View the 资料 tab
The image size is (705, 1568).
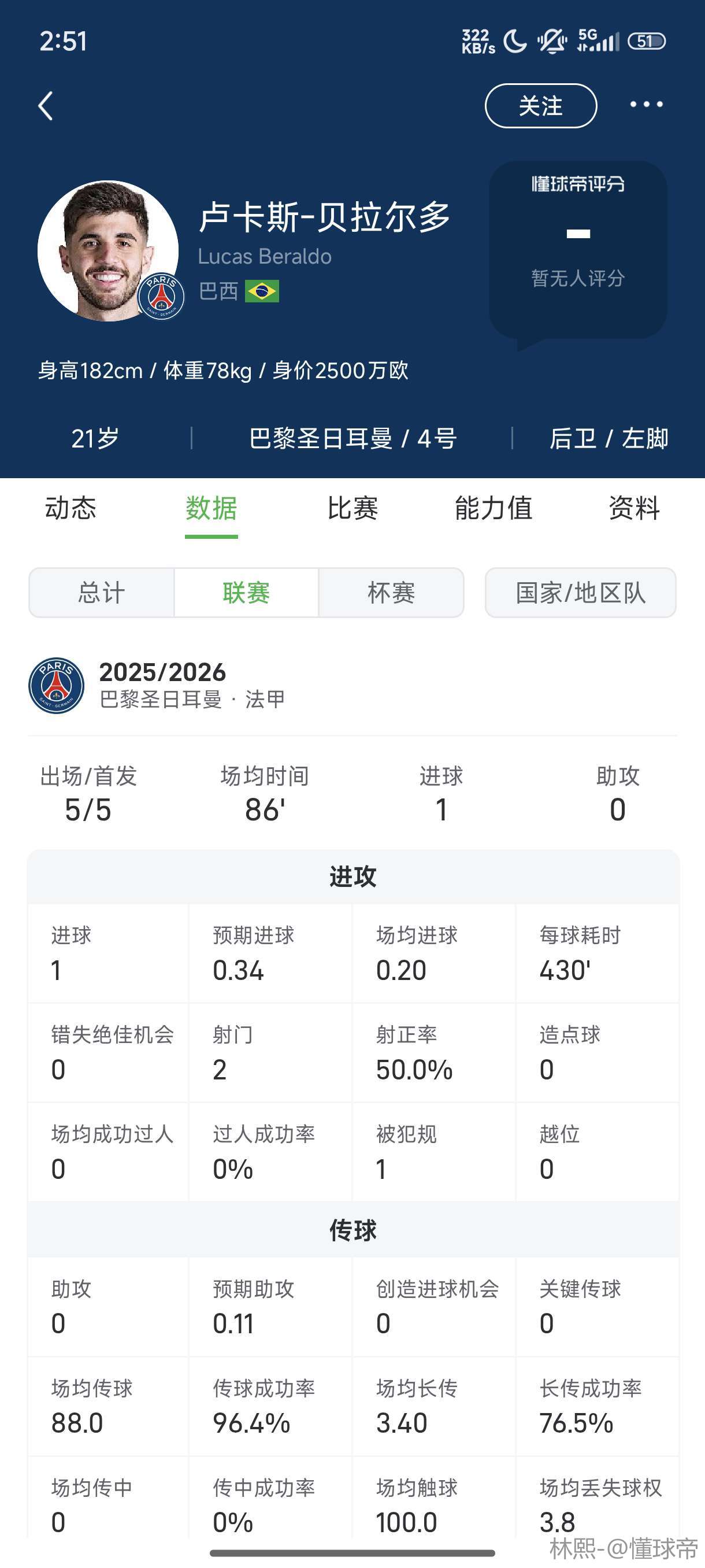click(x=634, y=508)
